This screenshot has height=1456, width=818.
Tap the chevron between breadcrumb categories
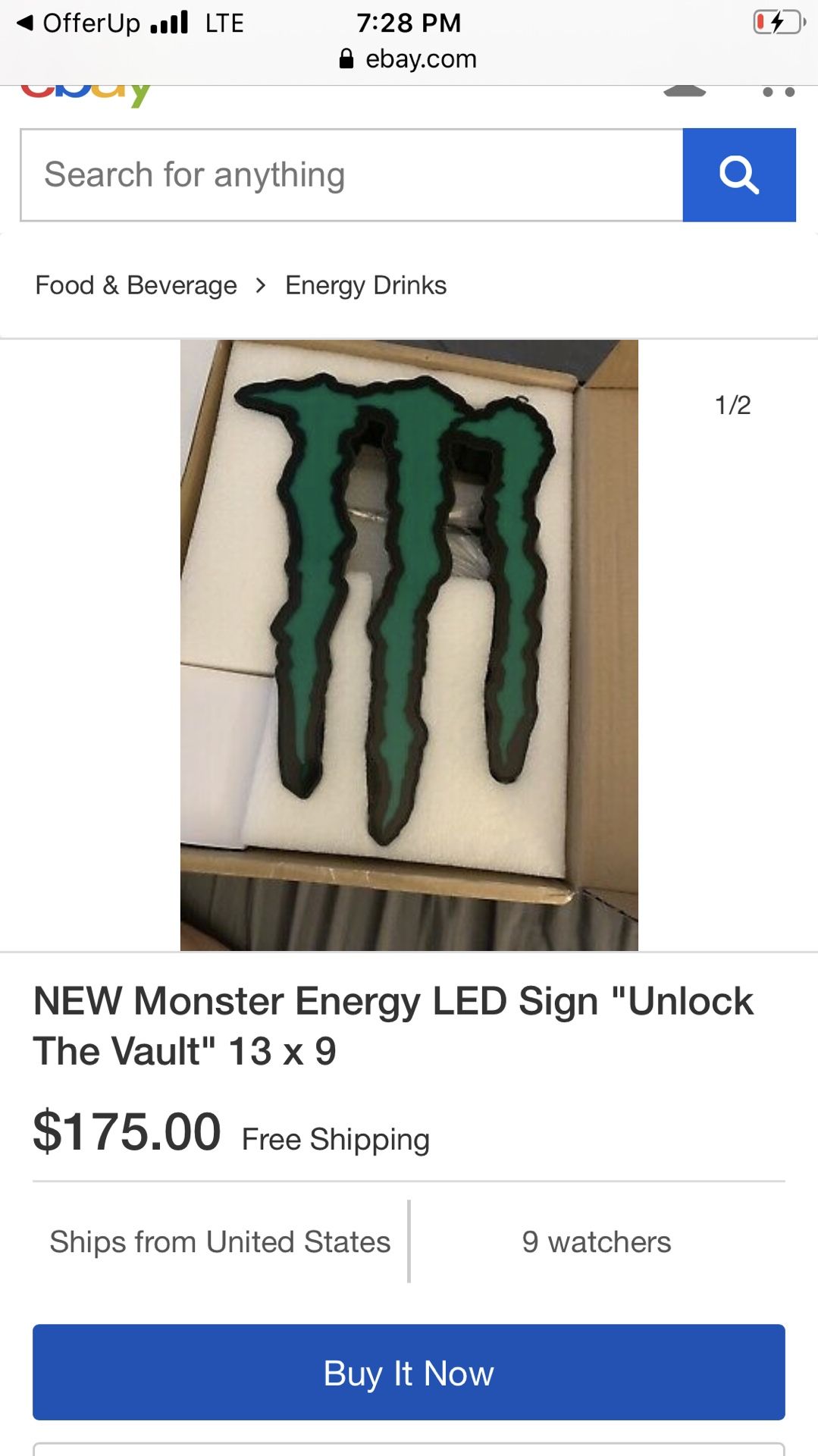[261, 285]
